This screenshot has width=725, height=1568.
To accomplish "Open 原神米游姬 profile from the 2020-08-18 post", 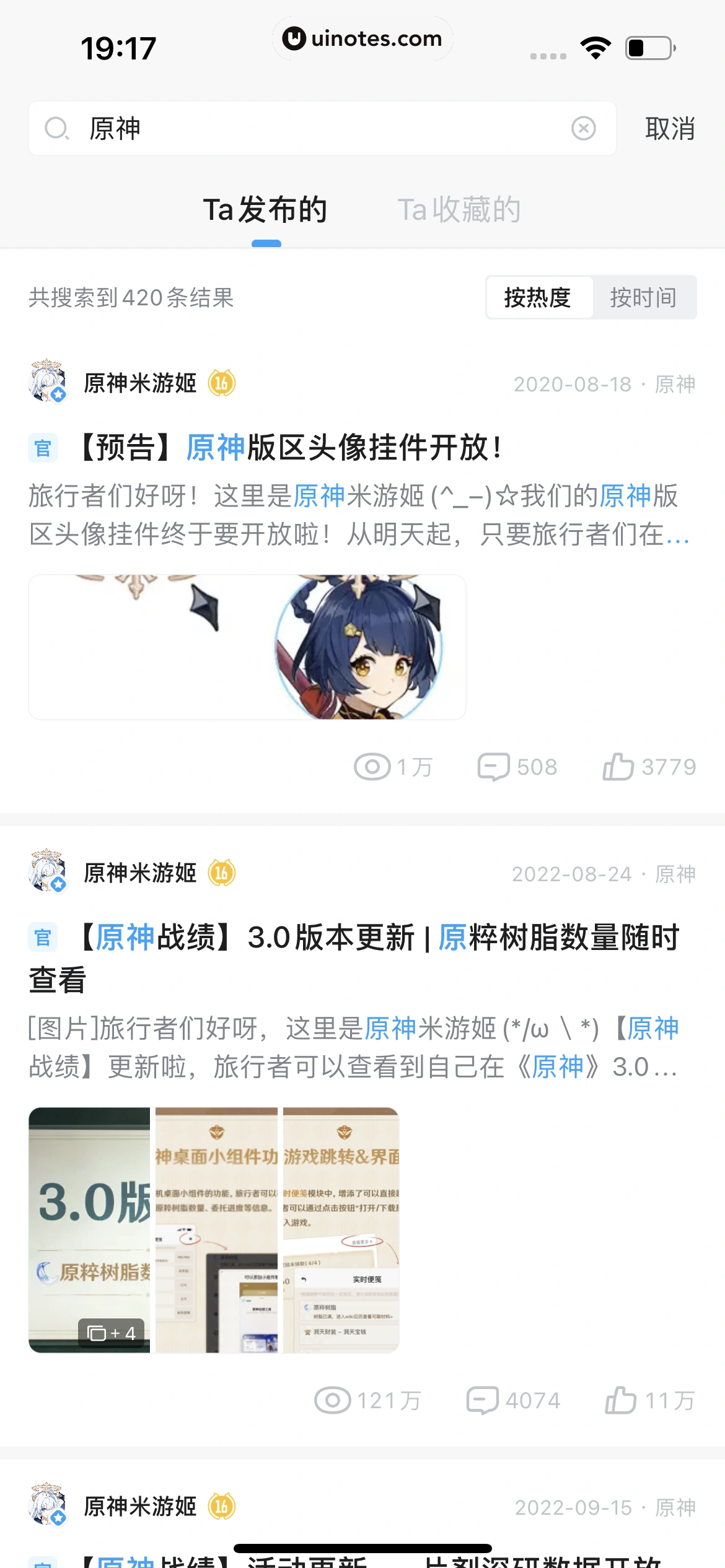I will coord(140,383).
